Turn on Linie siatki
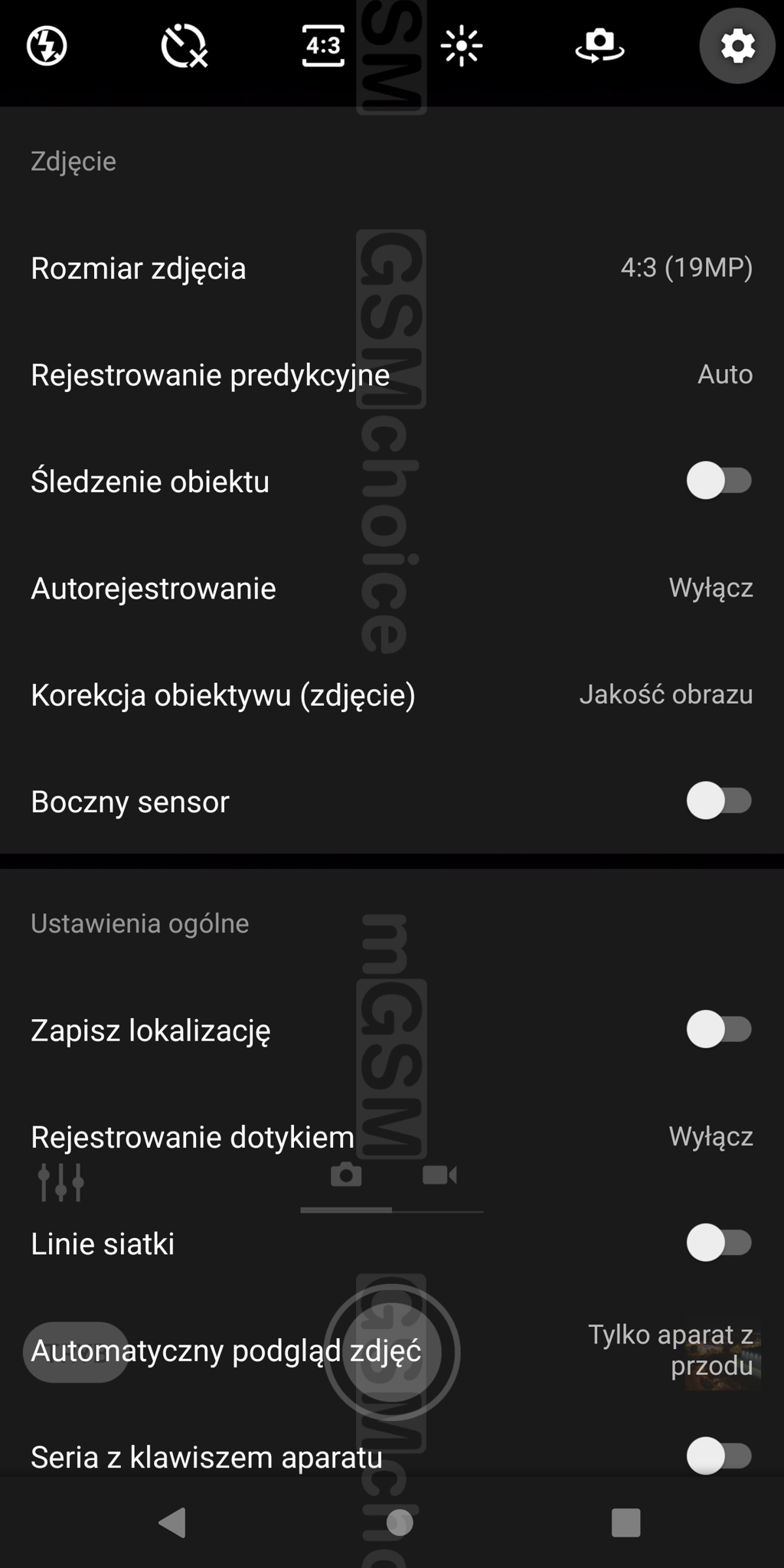Screen dimensions: 784x1568 [x=719, y=1243]
